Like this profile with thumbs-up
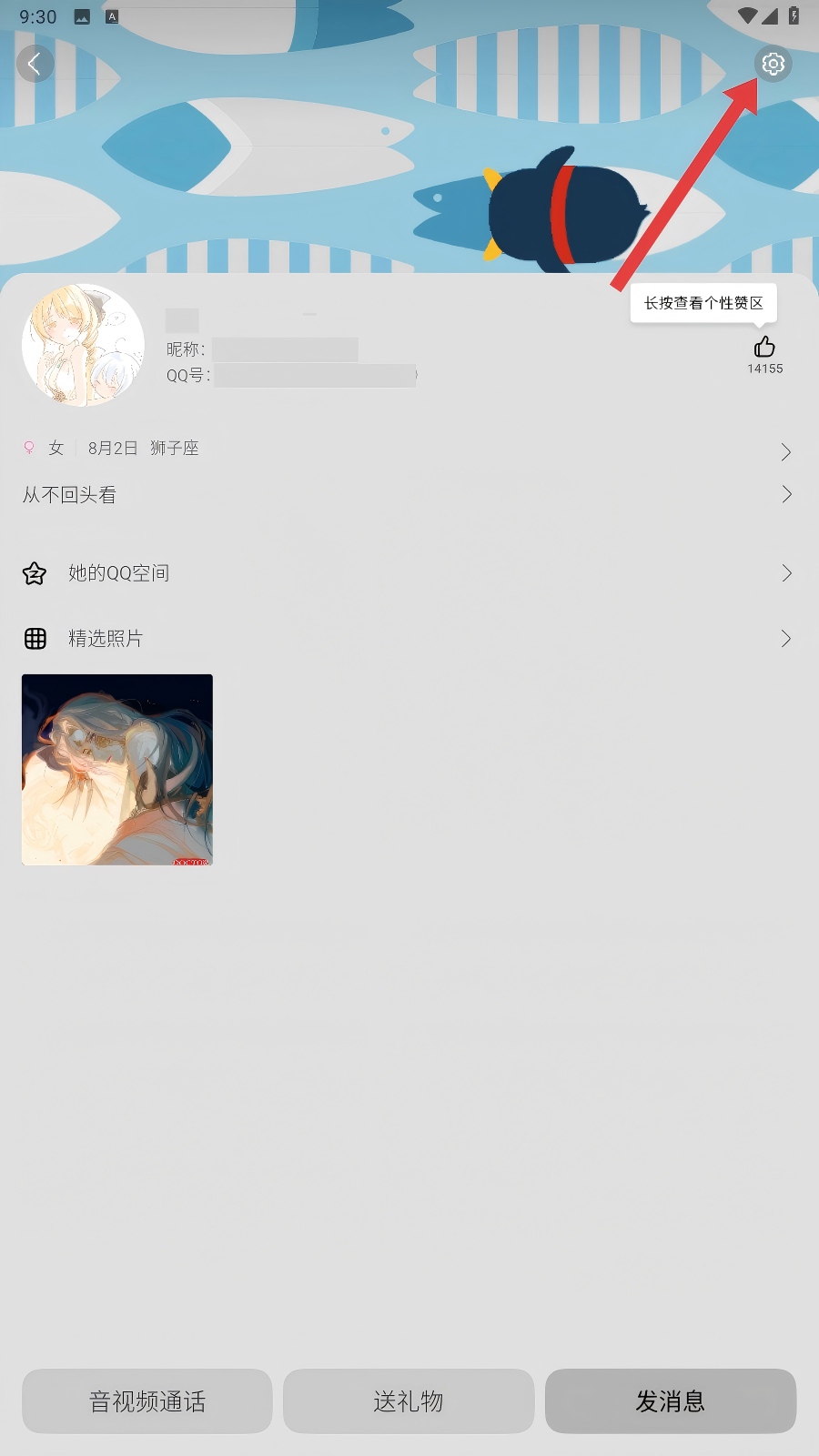819x1456 pixels. click(764, 348)
